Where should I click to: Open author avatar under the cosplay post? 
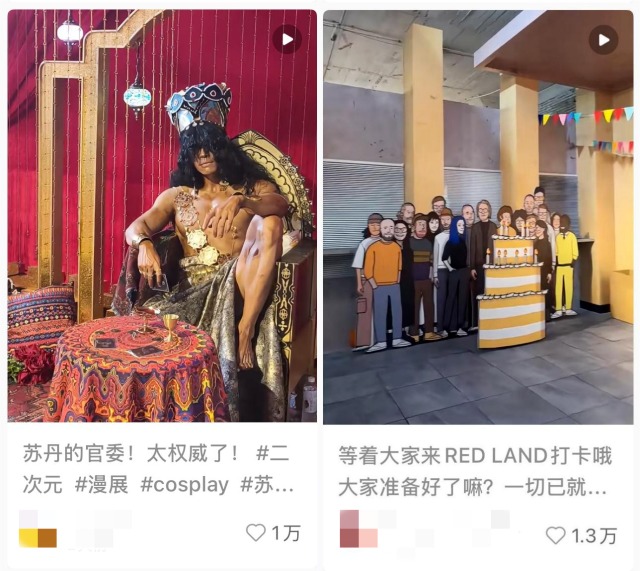38,530
